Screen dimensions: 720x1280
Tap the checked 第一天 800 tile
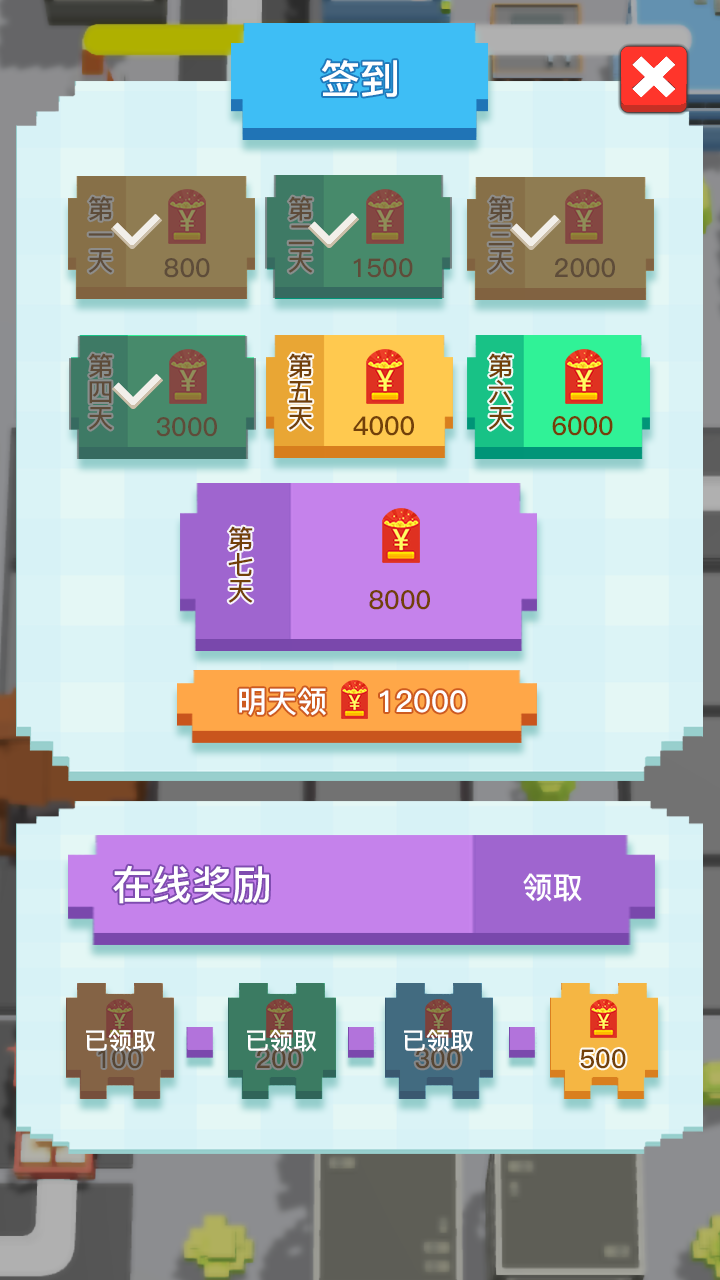pyautogui.click(x=161, y=236)
